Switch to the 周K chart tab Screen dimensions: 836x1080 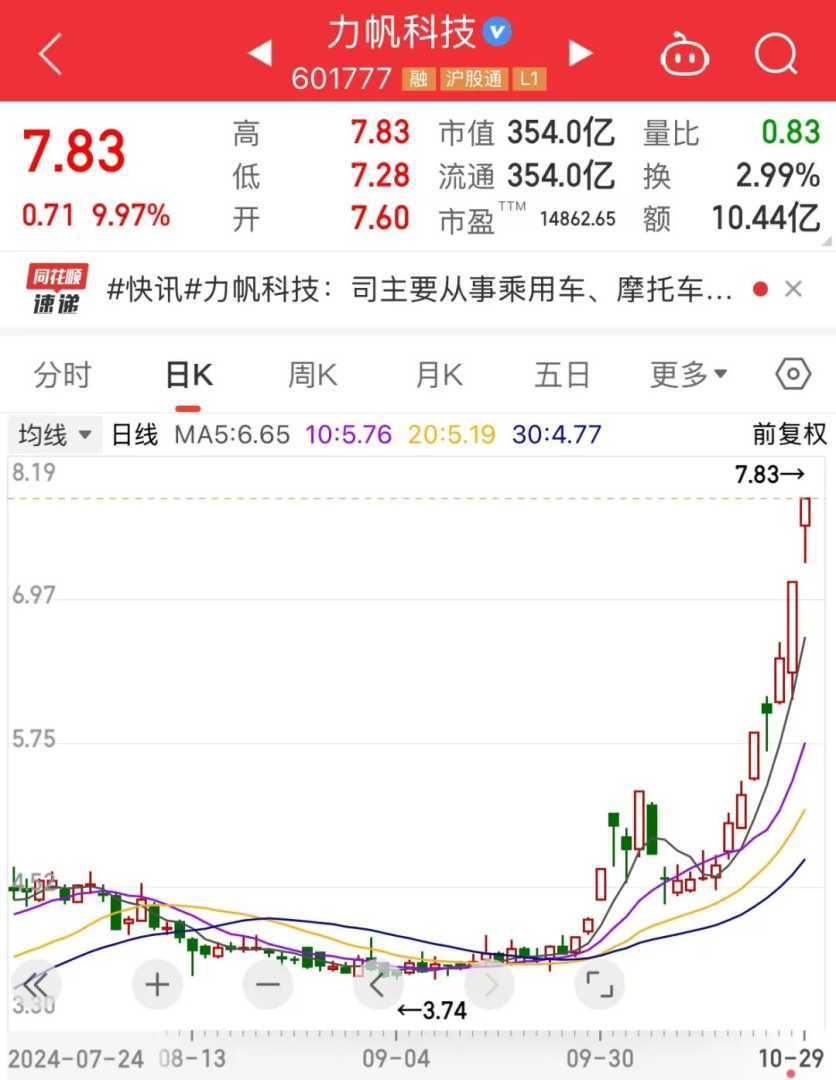(312, 375)
